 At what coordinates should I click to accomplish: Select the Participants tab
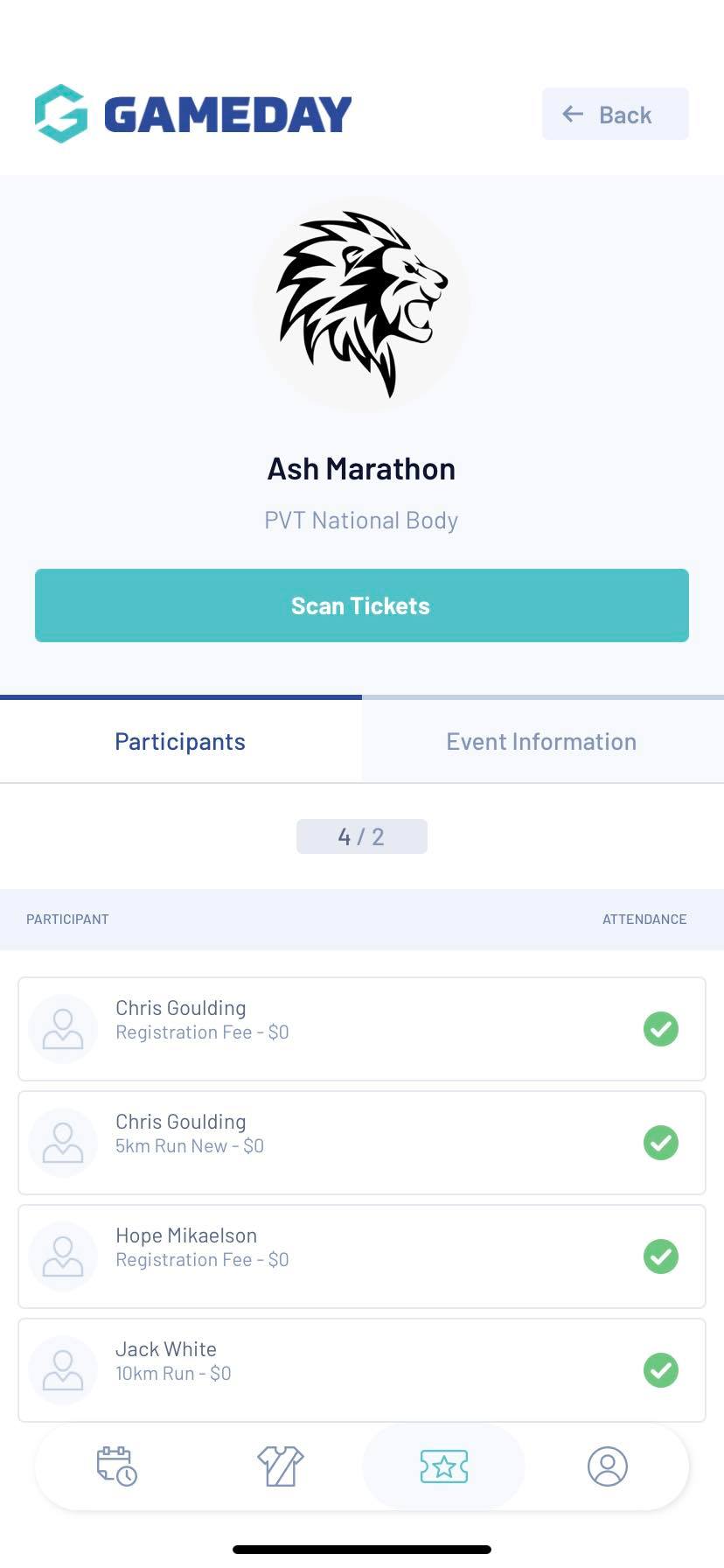[180, 741]
